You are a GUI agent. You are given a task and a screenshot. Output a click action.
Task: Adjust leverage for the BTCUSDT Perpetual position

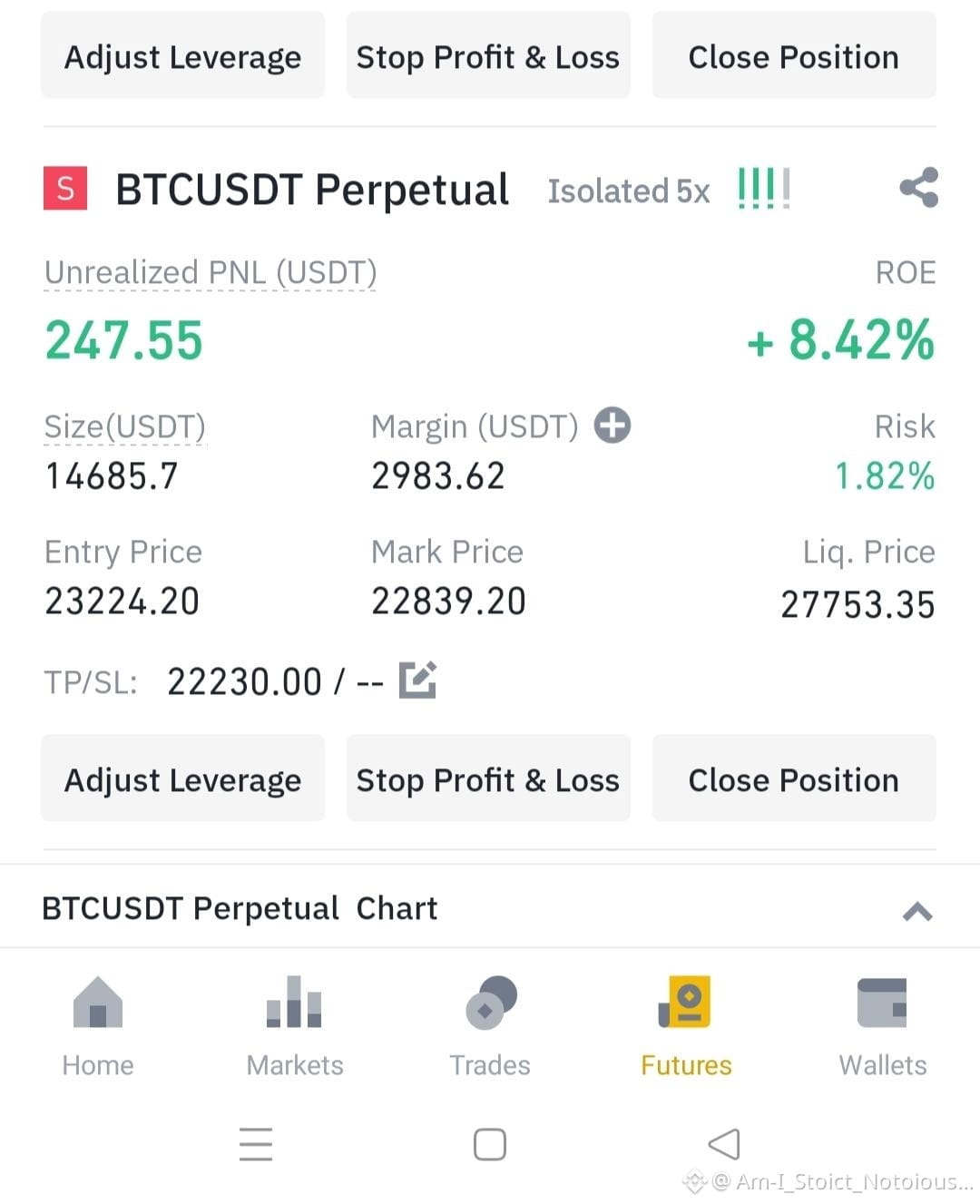(x=182, y=778)
